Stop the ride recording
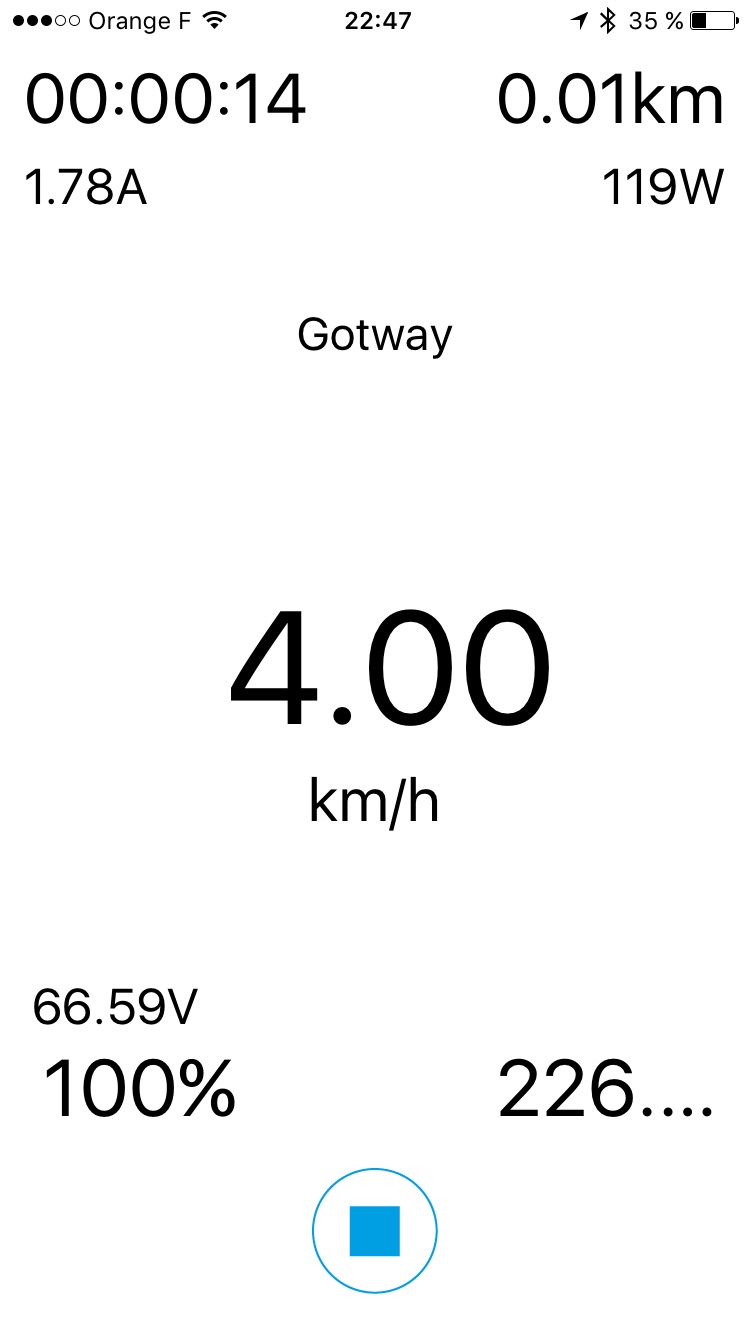Image resolution: width=750 pixels, height=1334 pixels. pyautogui.click(x=375, y=1230)
